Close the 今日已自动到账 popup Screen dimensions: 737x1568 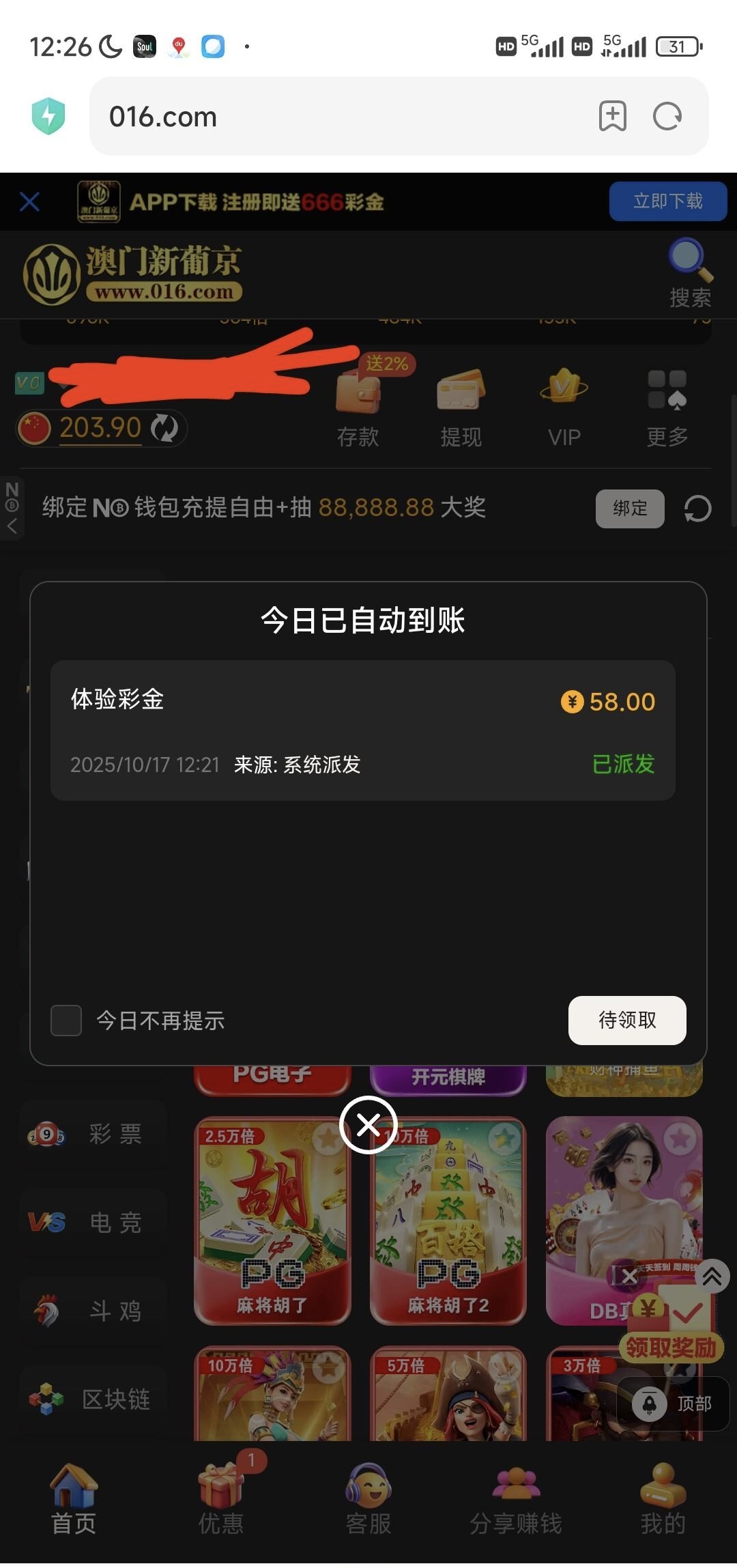pyautogui.click(x=369, y=1124)
